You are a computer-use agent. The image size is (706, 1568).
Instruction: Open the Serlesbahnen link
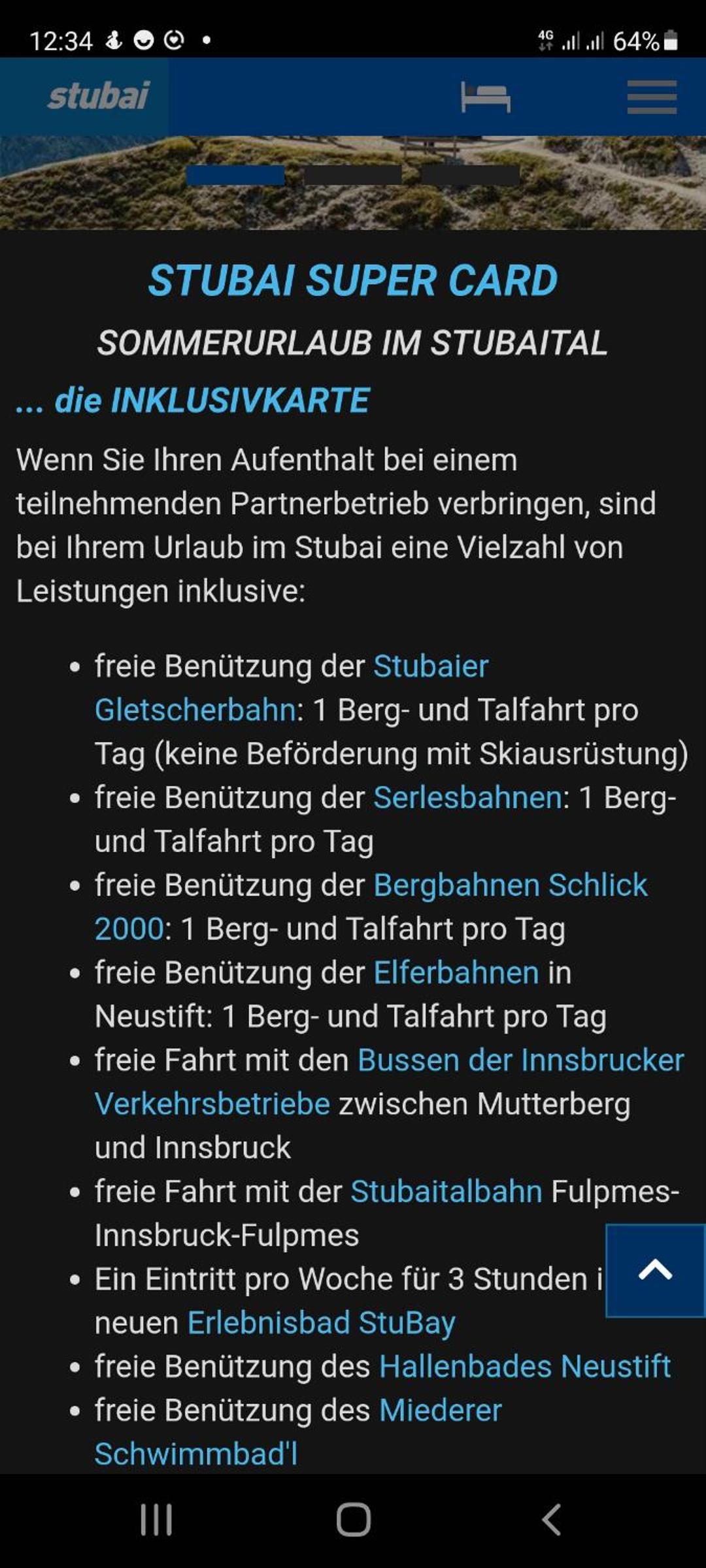(x=468, y=798)
